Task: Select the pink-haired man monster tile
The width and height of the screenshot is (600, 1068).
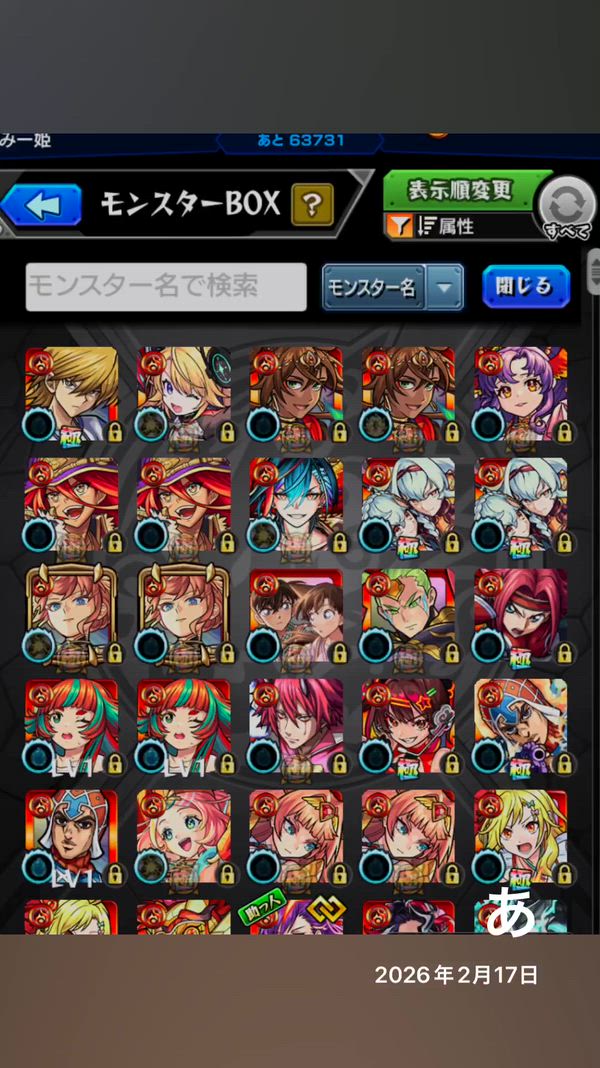Action: 296,728
